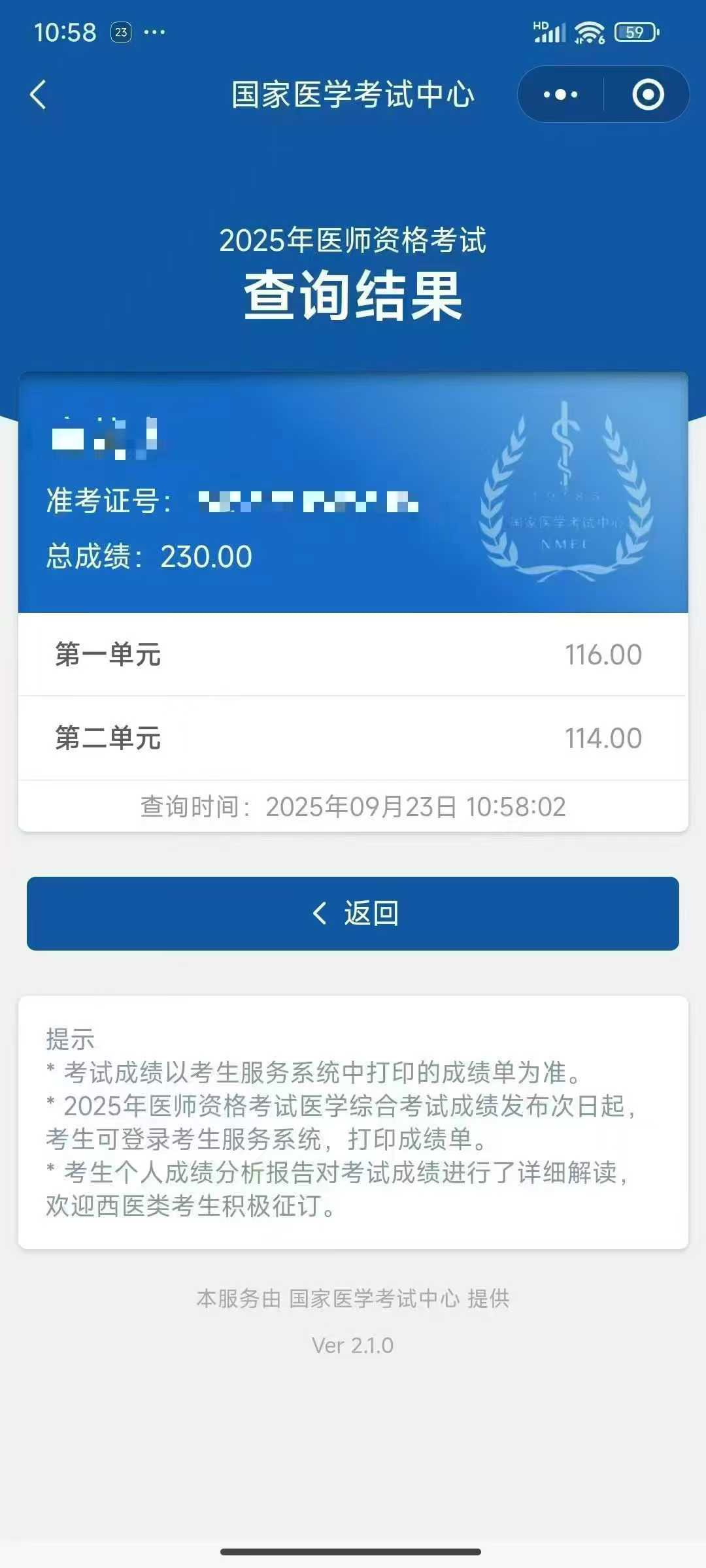706x1568 pixels.
Task: Go back using the top-left arrow
Action: pos(39,95)
